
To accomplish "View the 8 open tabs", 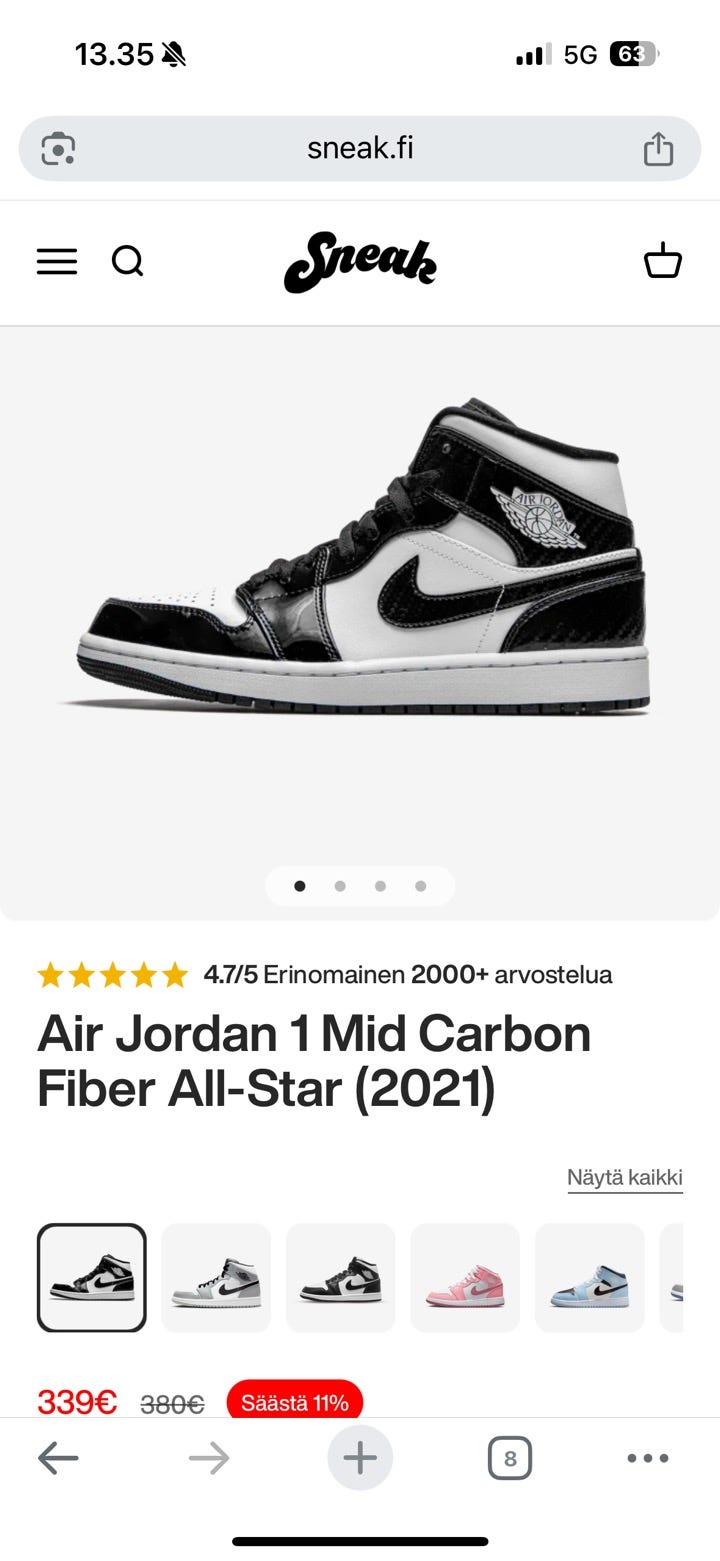I will click(509, 1458).
